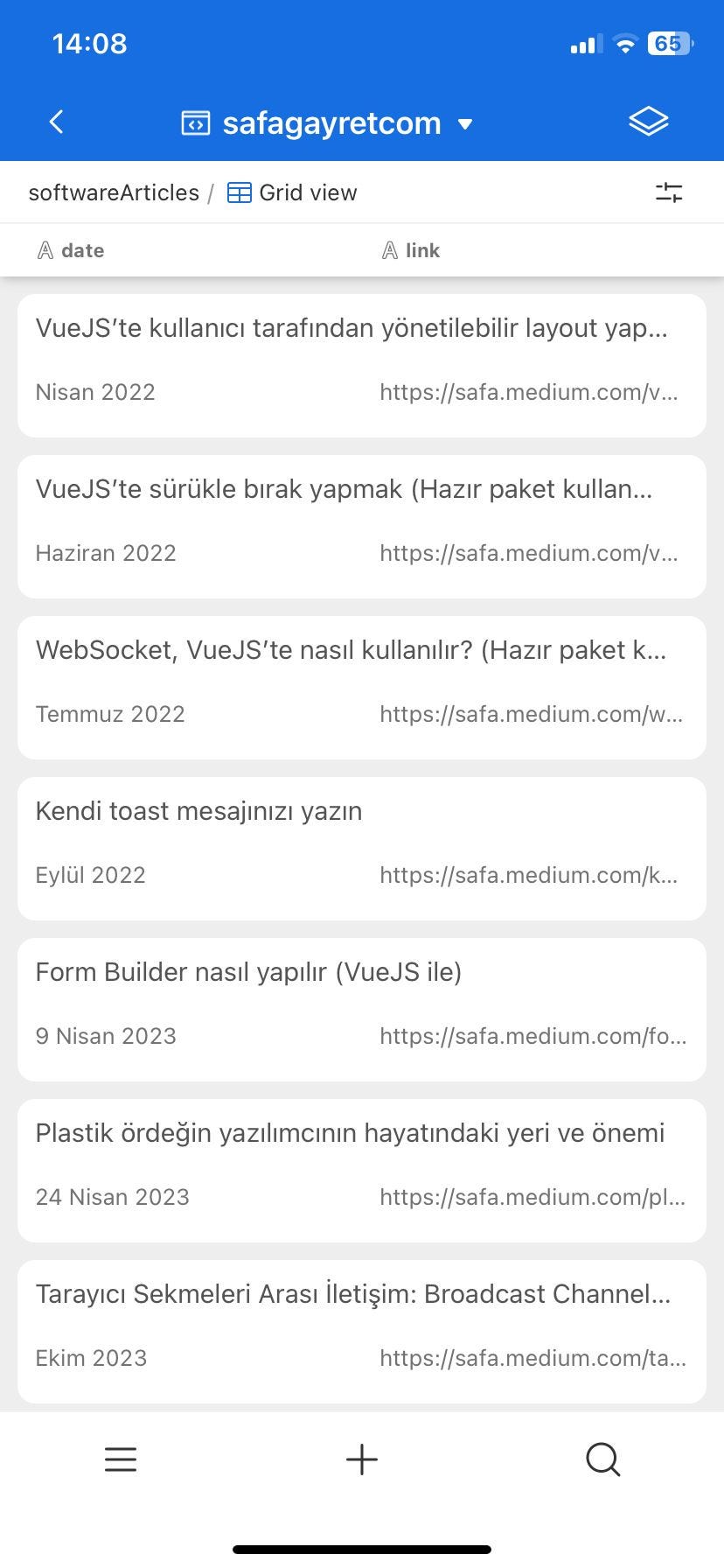The height and width of the screenshot is (1568, 724).
Task: Open the WebSocket VueJS record
Action: click(x=362, y=688)
